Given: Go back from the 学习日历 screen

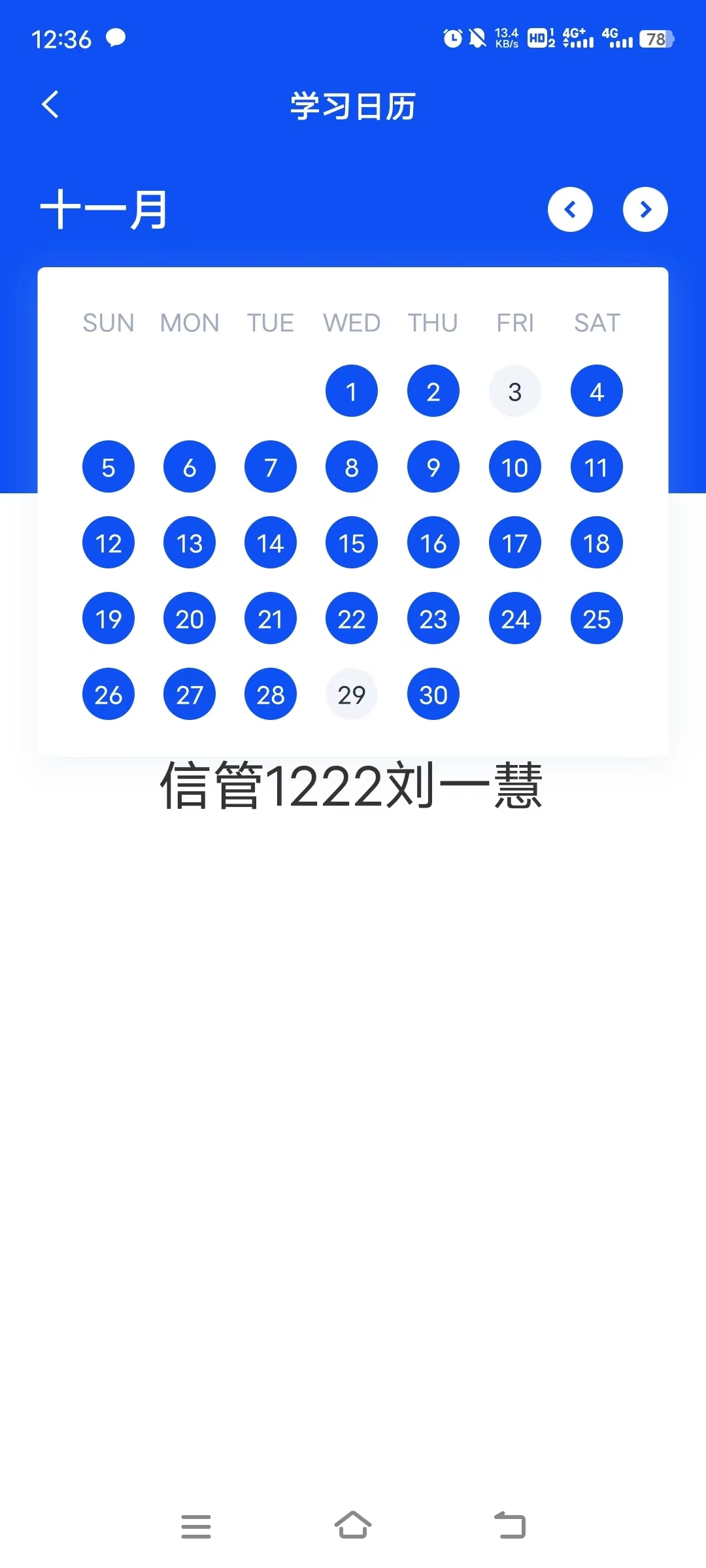Looking at the screenshot, I should click(50, 105).
